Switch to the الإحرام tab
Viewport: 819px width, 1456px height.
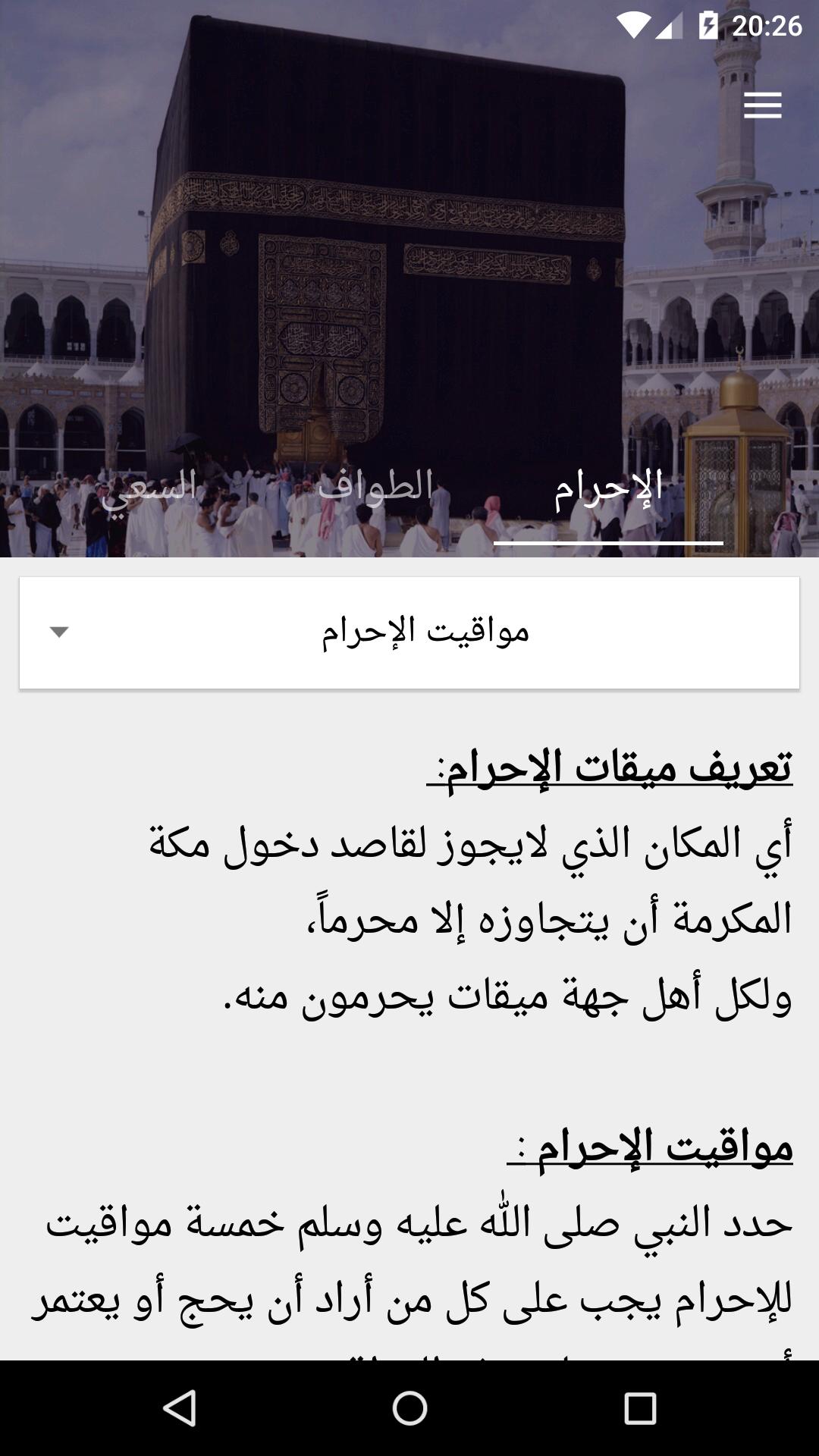(608, 489)
